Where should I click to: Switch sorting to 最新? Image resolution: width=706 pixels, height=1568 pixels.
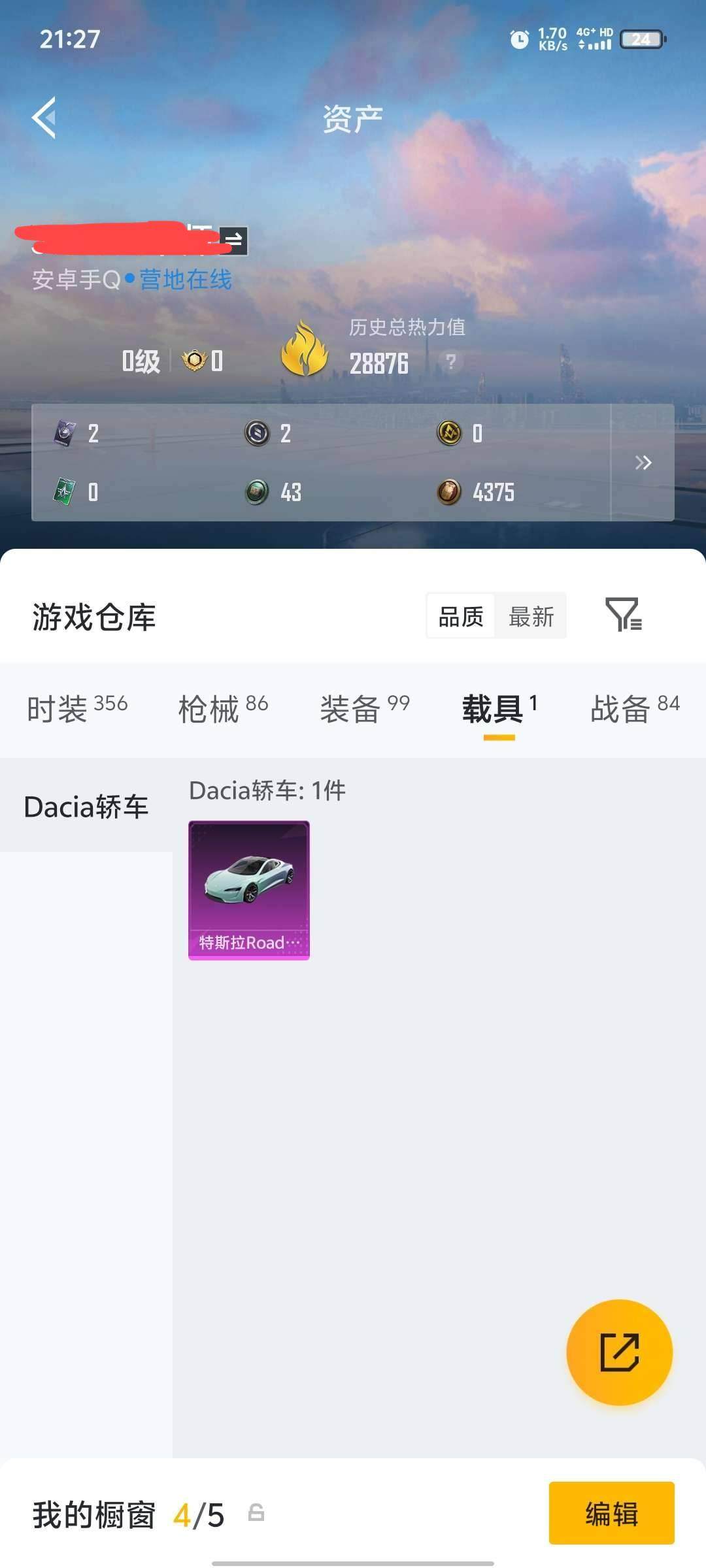531,615
